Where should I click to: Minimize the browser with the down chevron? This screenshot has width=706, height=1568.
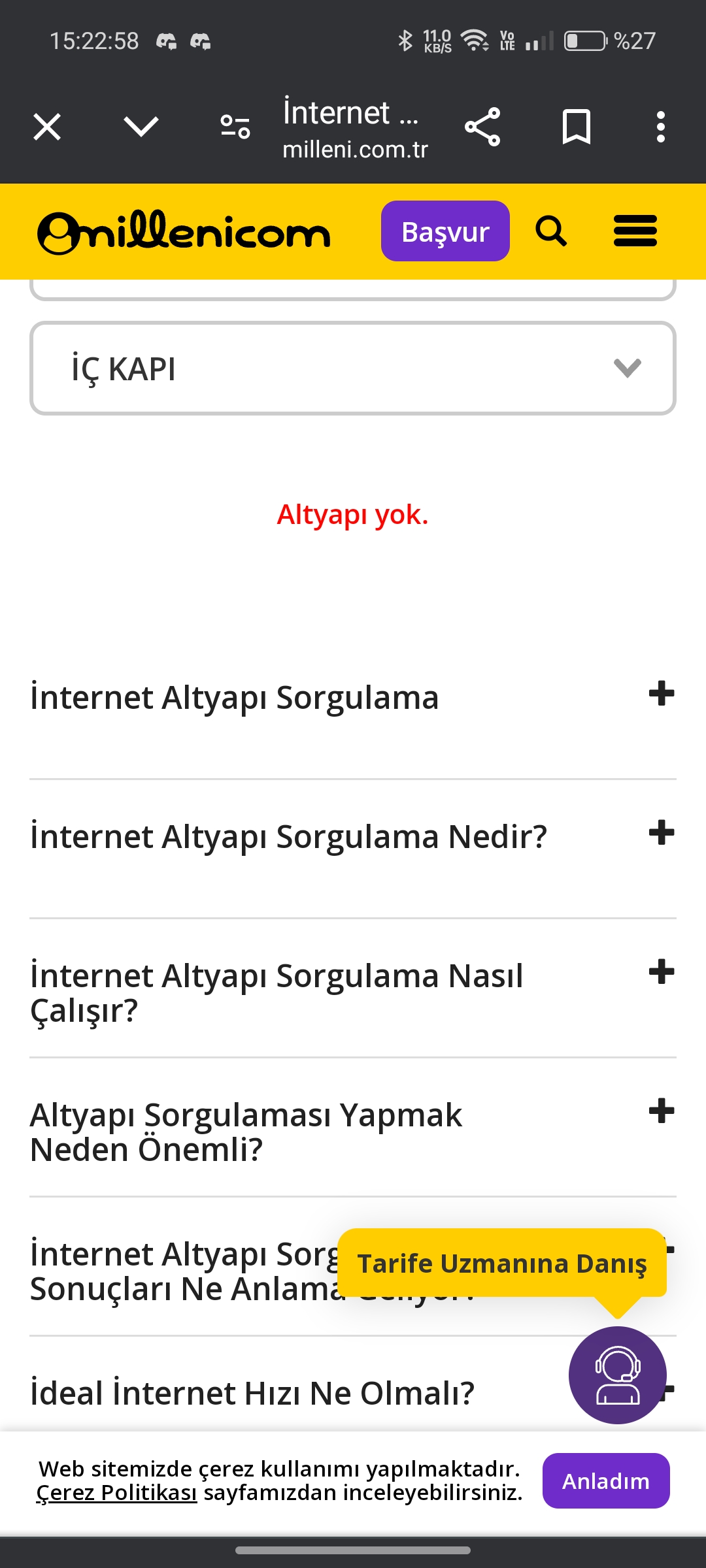[141, 127]
